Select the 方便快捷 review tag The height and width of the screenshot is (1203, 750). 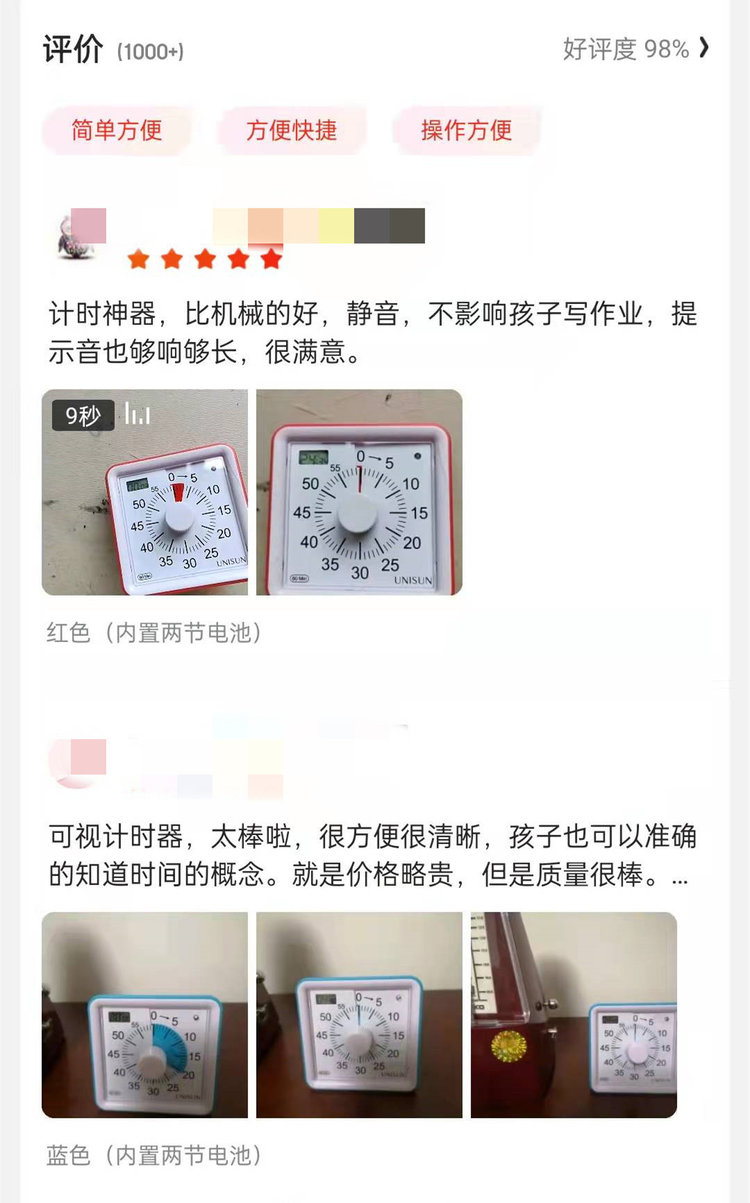click(292, 130)
